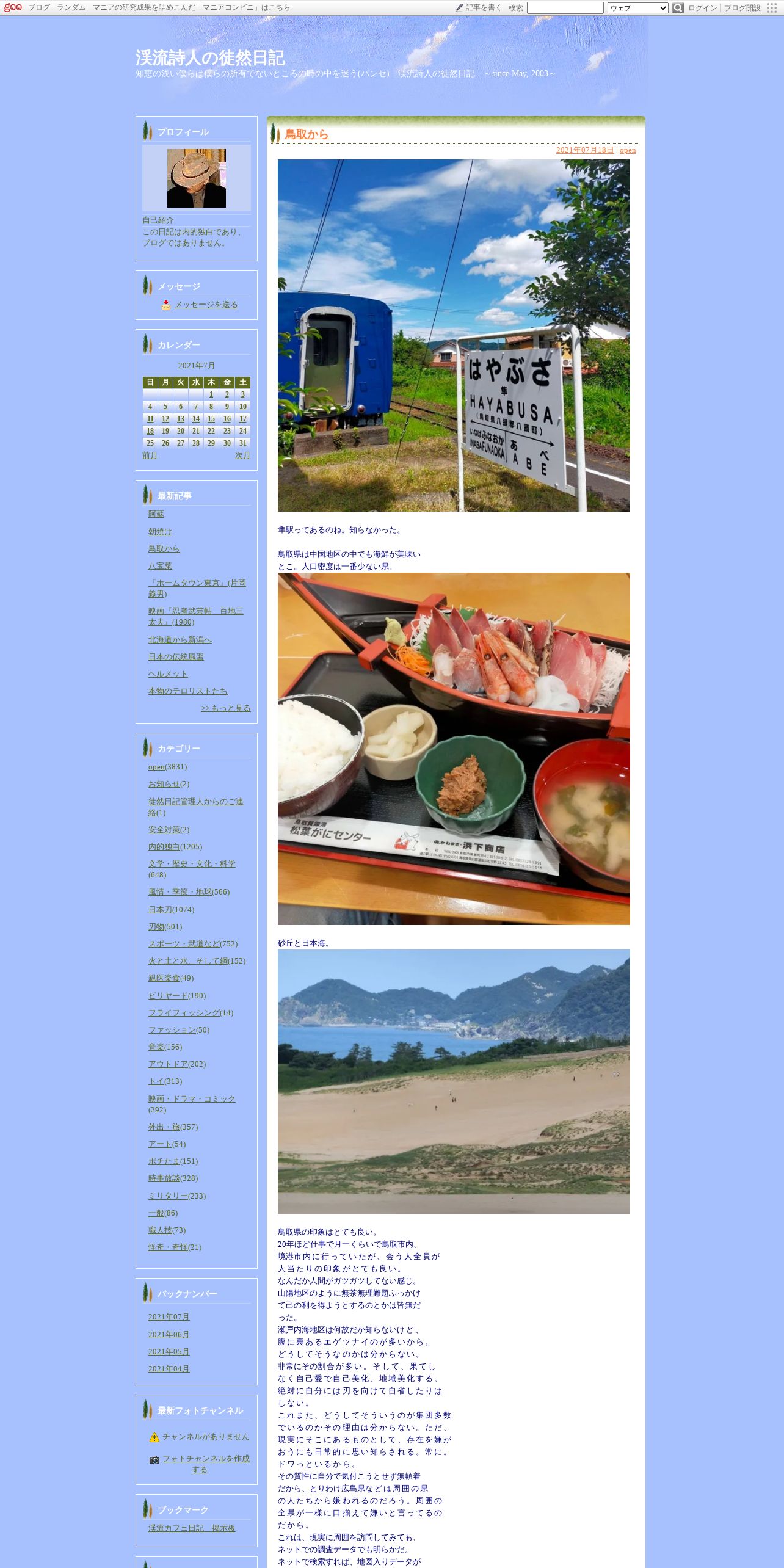The height and width of the screenshot is (1568, 784).
Task: Open the ウェブ search scope dropdown
Action: coord(637,8)
